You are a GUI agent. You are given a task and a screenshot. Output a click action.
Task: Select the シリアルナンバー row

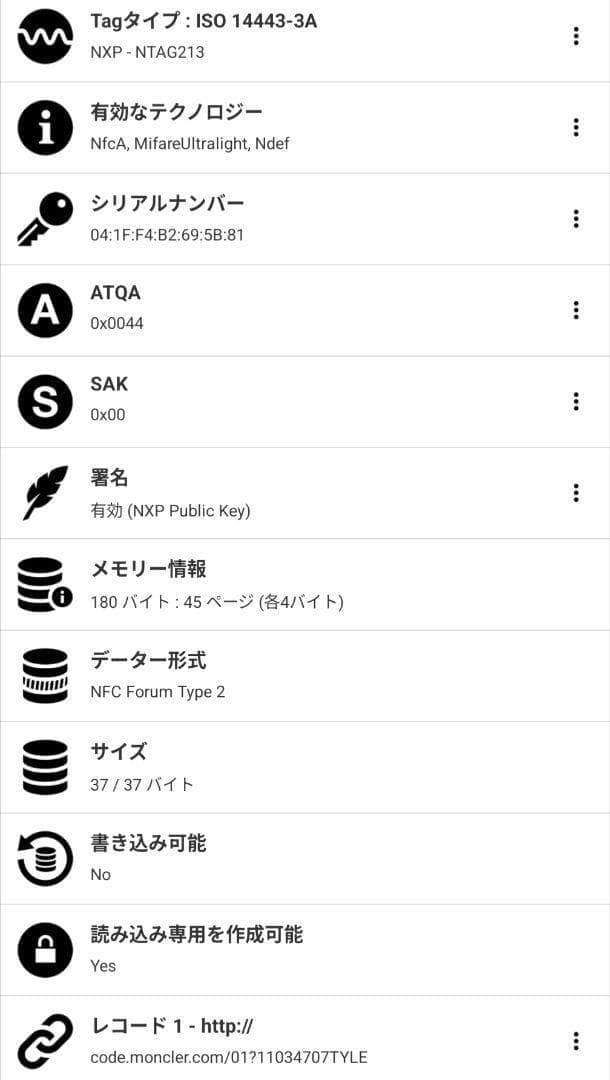(280, 219)
